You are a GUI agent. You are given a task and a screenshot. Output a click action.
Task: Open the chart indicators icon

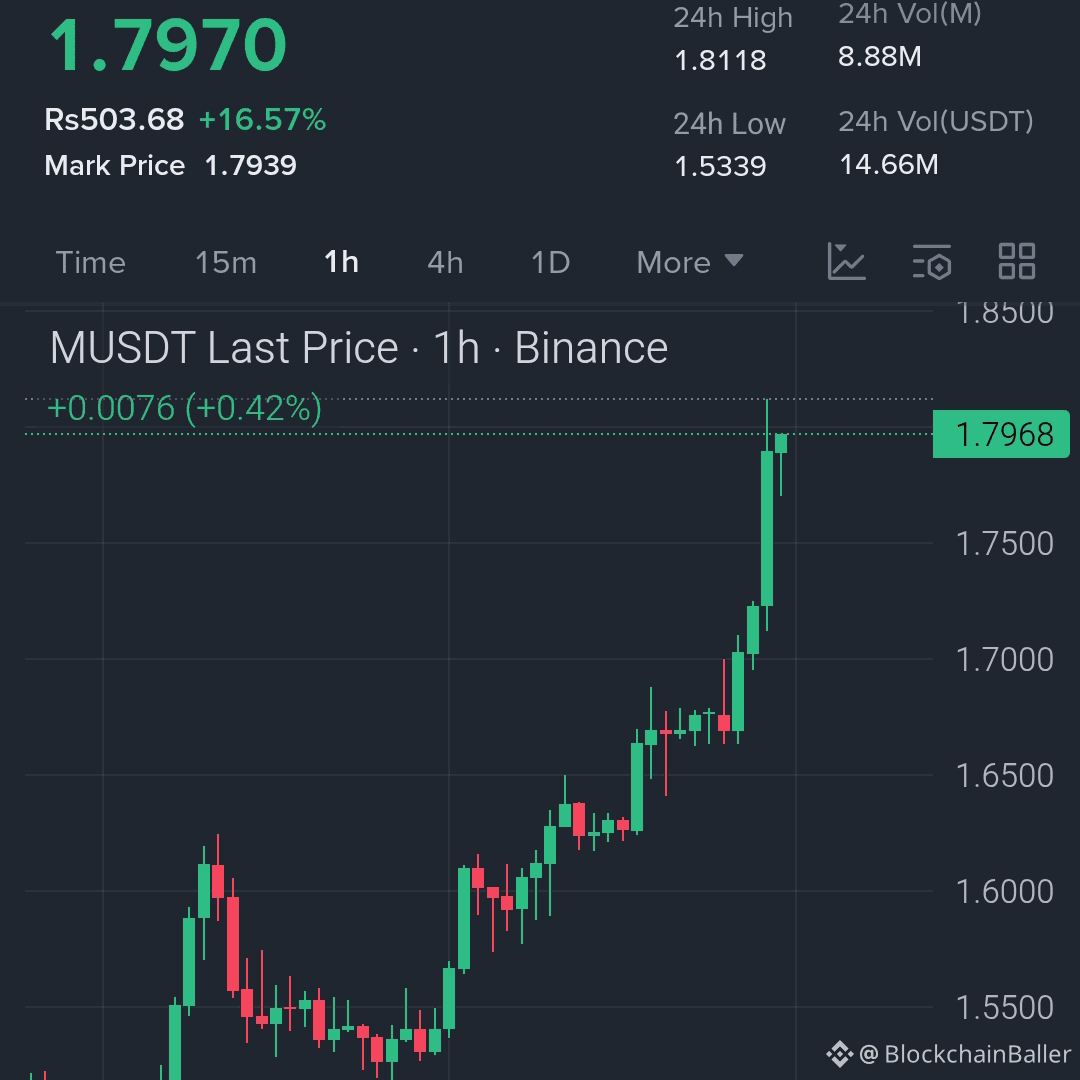846,262
